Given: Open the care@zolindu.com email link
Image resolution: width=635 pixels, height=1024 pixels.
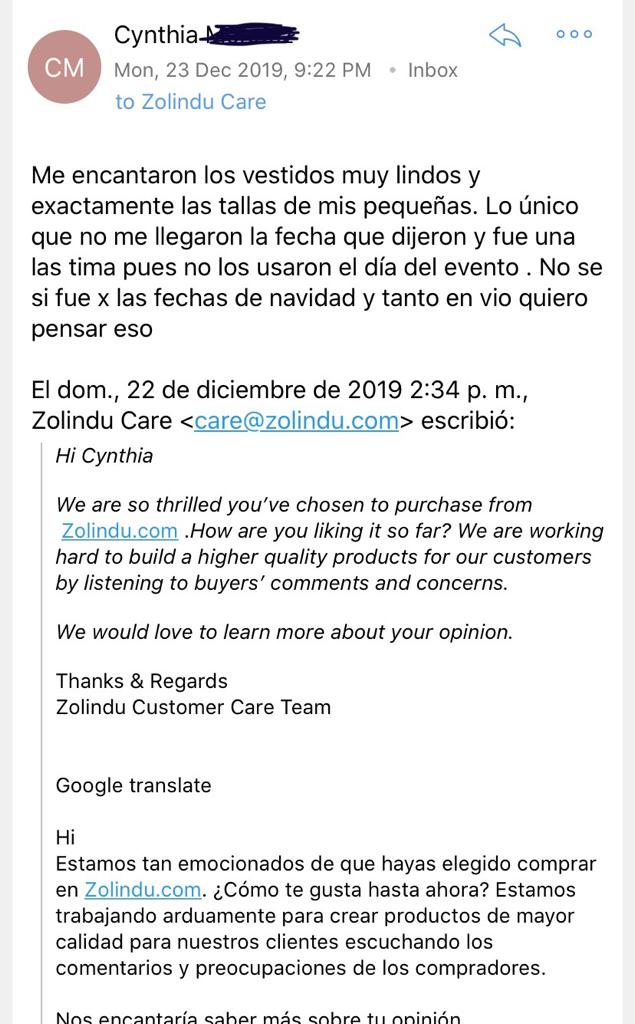Looking at the screenshot, I should (x=296, y=421).
